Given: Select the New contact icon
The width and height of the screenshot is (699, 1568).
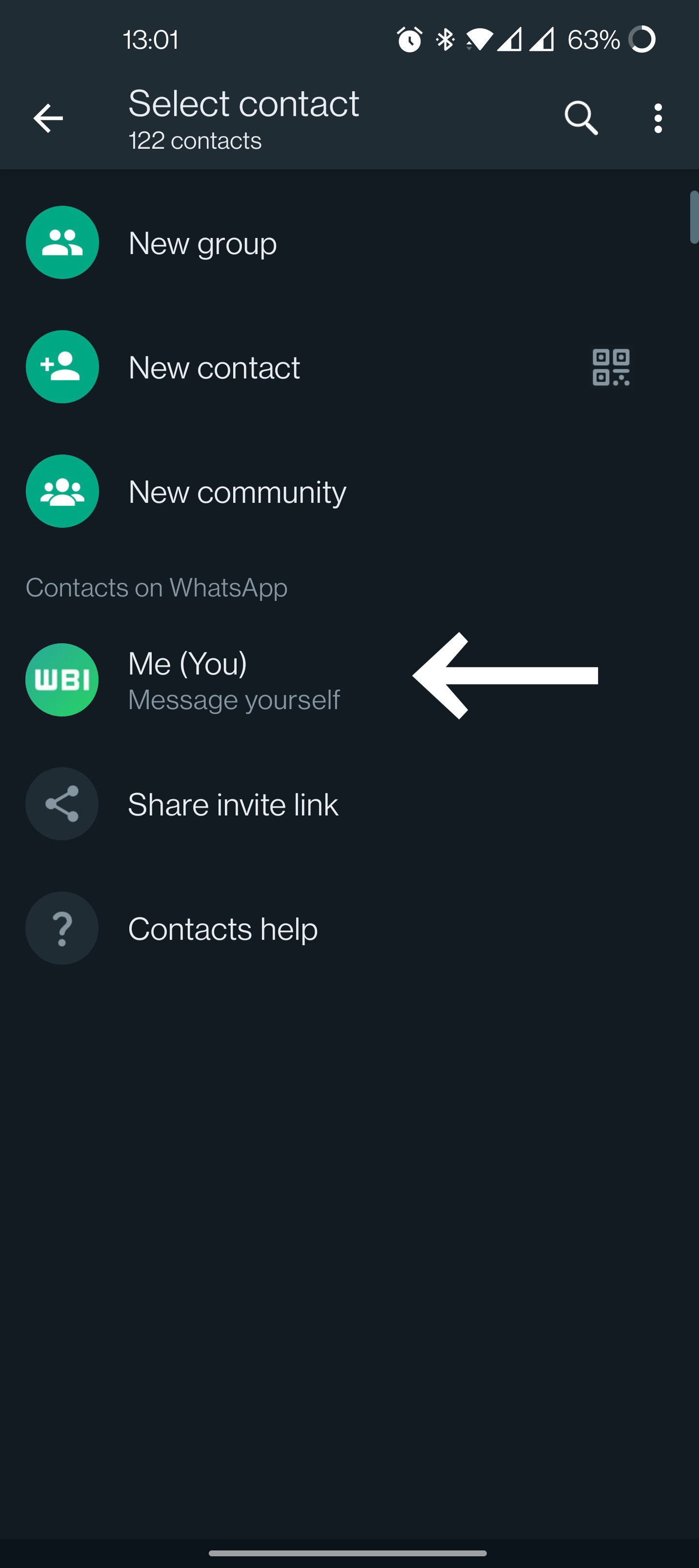Looking at the screenshot, I should point(61,366).
